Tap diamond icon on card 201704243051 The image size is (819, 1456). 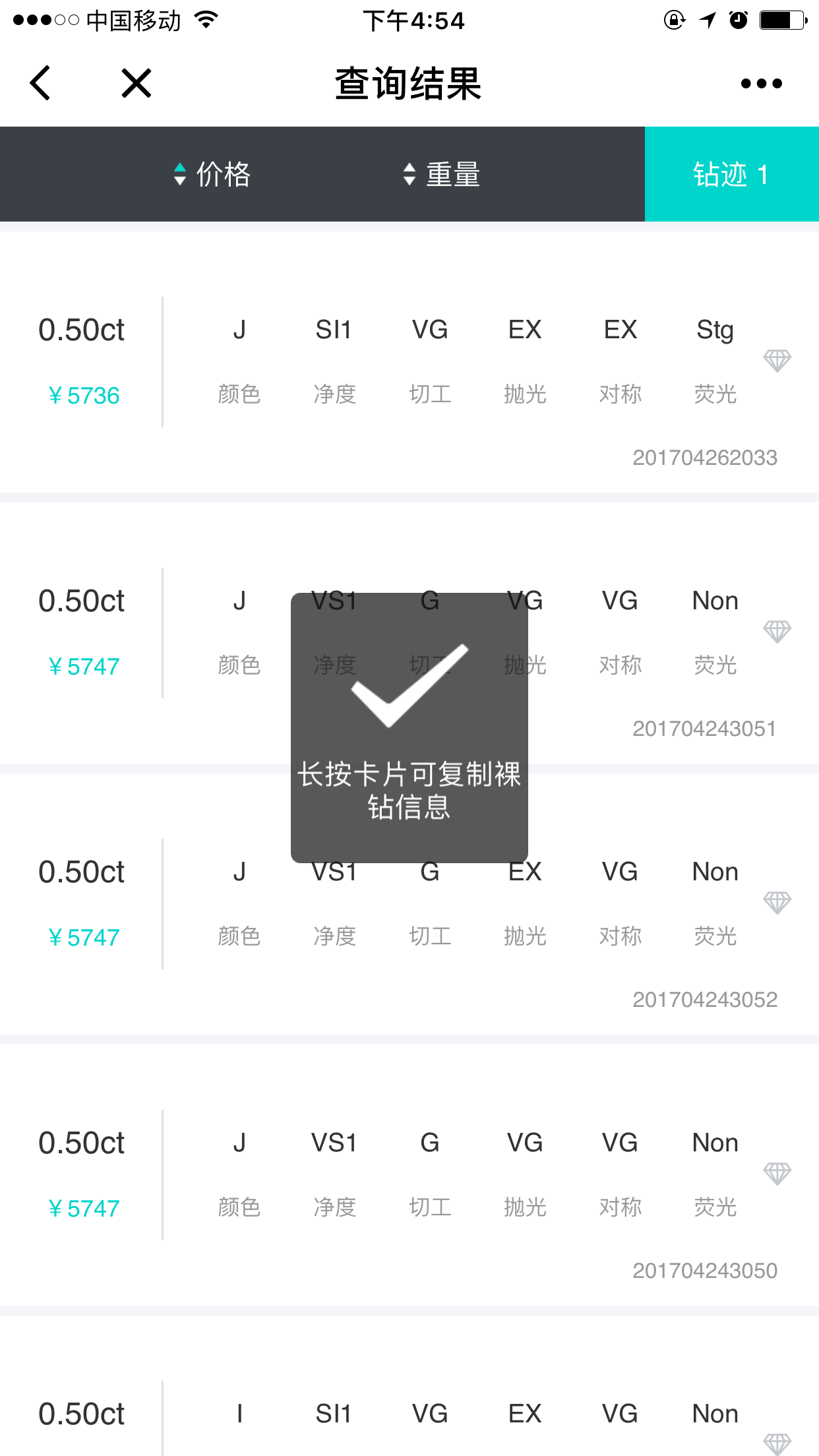click(777, 632)
